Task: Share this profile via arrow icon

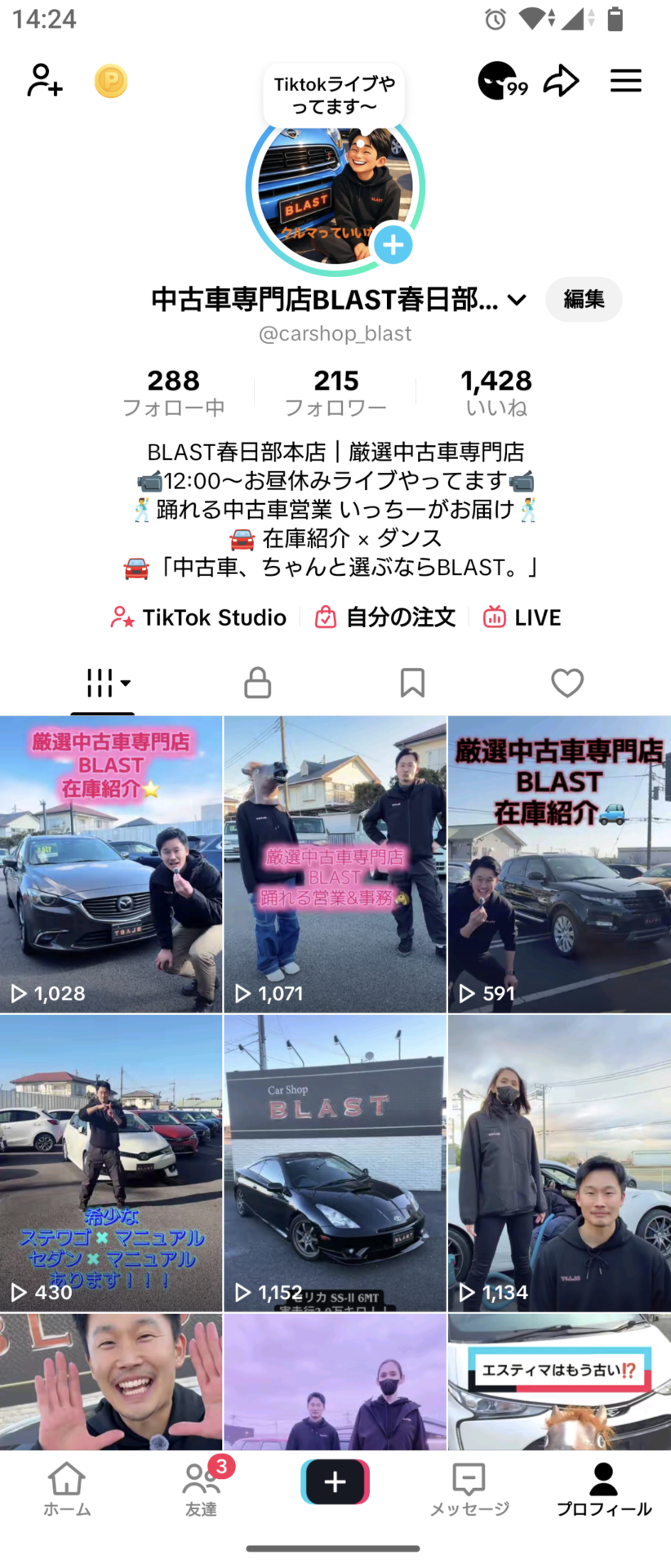Action: pos(562,81)
